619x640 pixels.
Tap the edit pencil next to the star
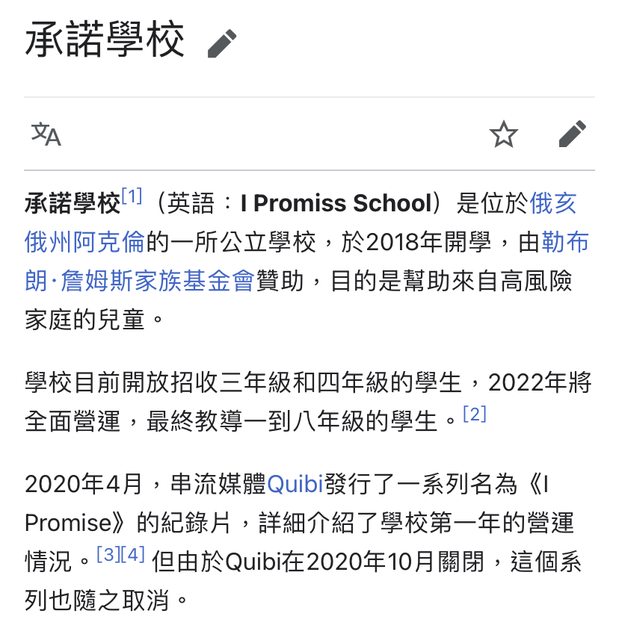click(x=572, y=134)
